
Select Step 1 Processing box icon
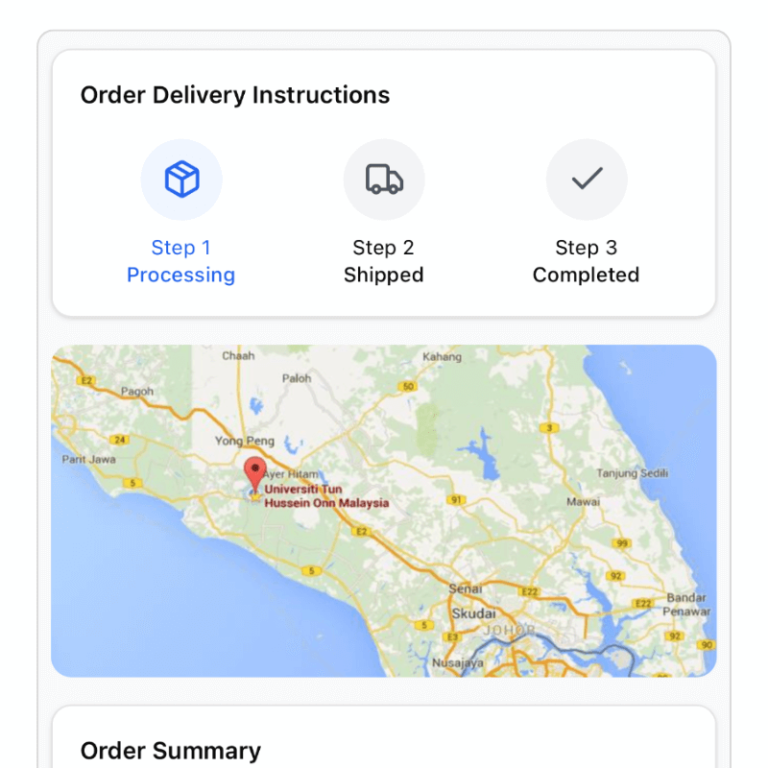tap(181, 180)
